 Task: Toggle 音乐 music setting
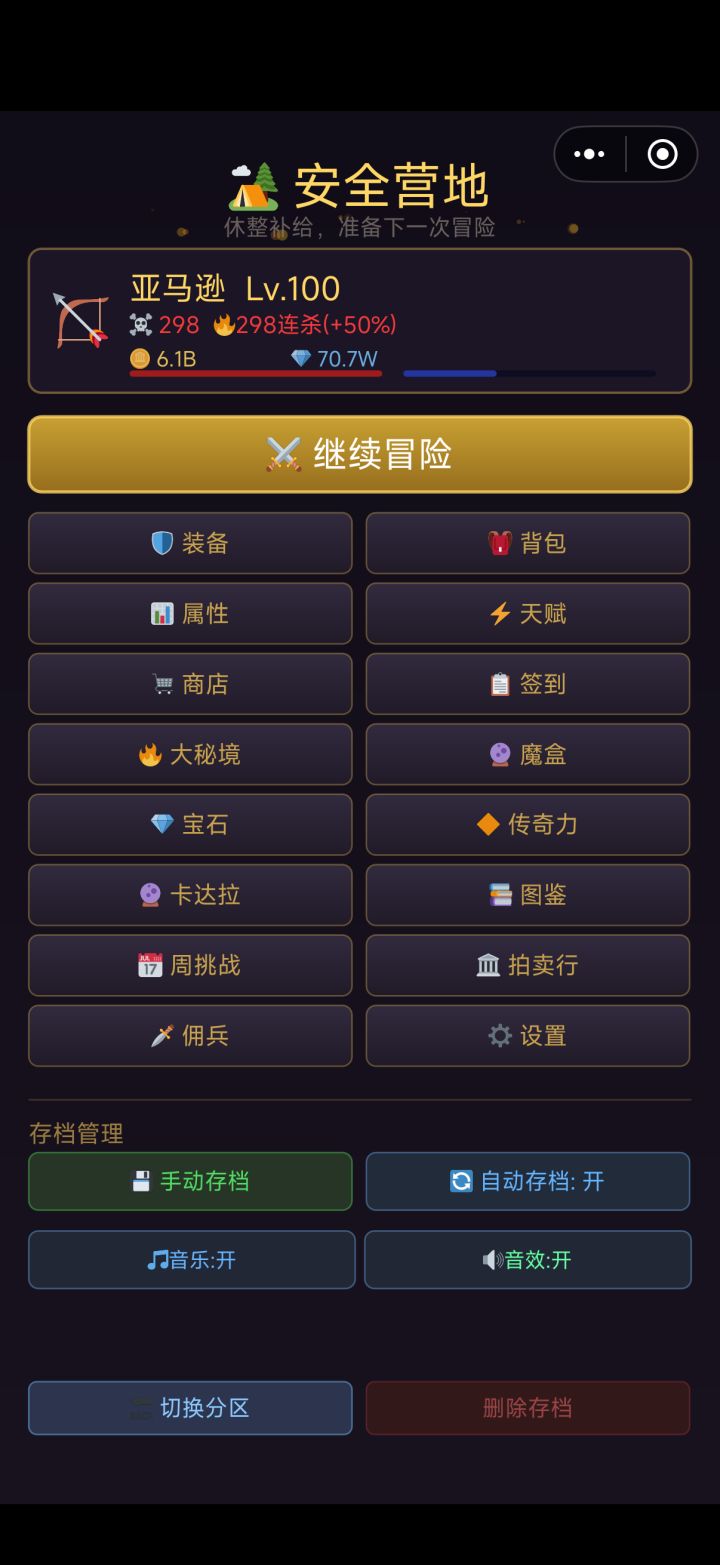coord(190,1259)
